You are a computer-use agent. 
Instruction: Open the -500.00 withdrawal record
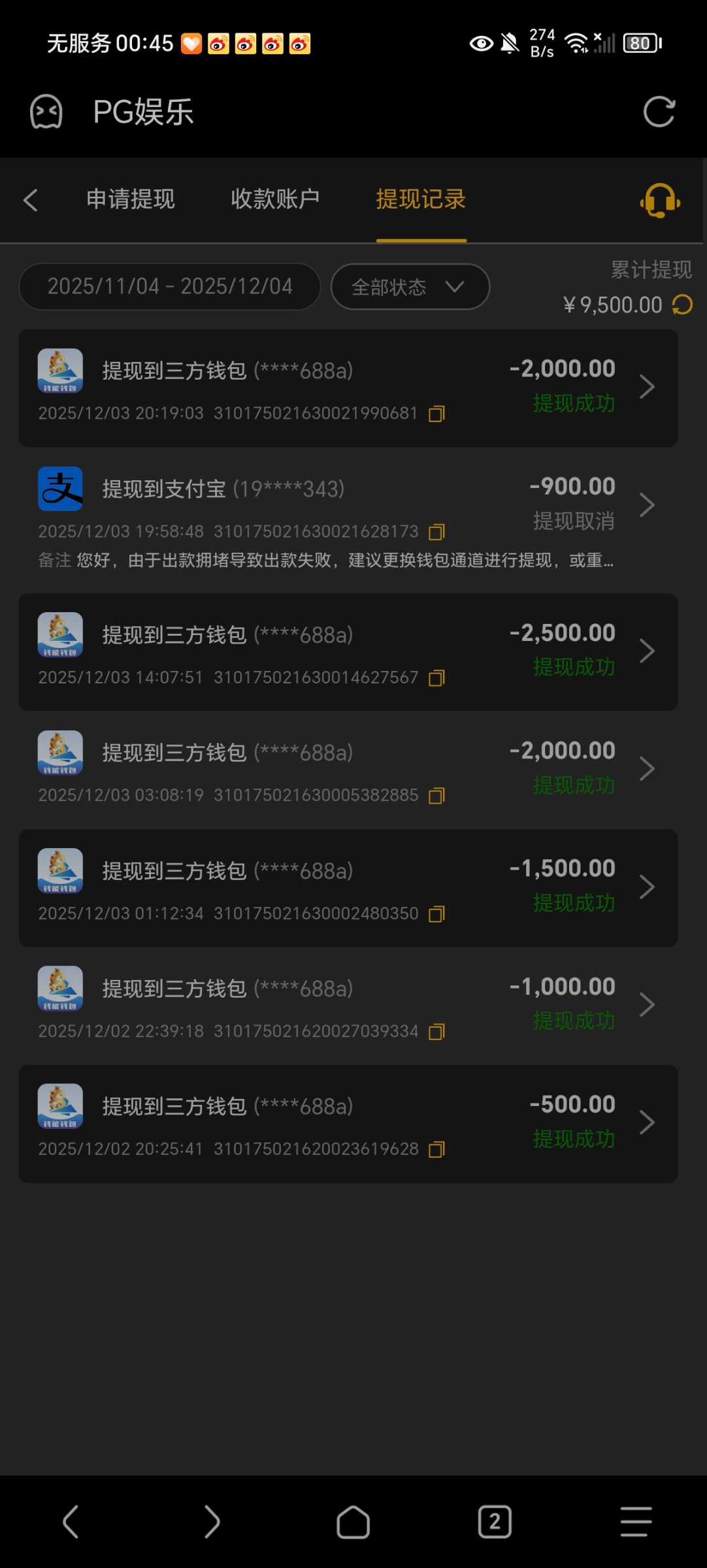[348, 1124]
